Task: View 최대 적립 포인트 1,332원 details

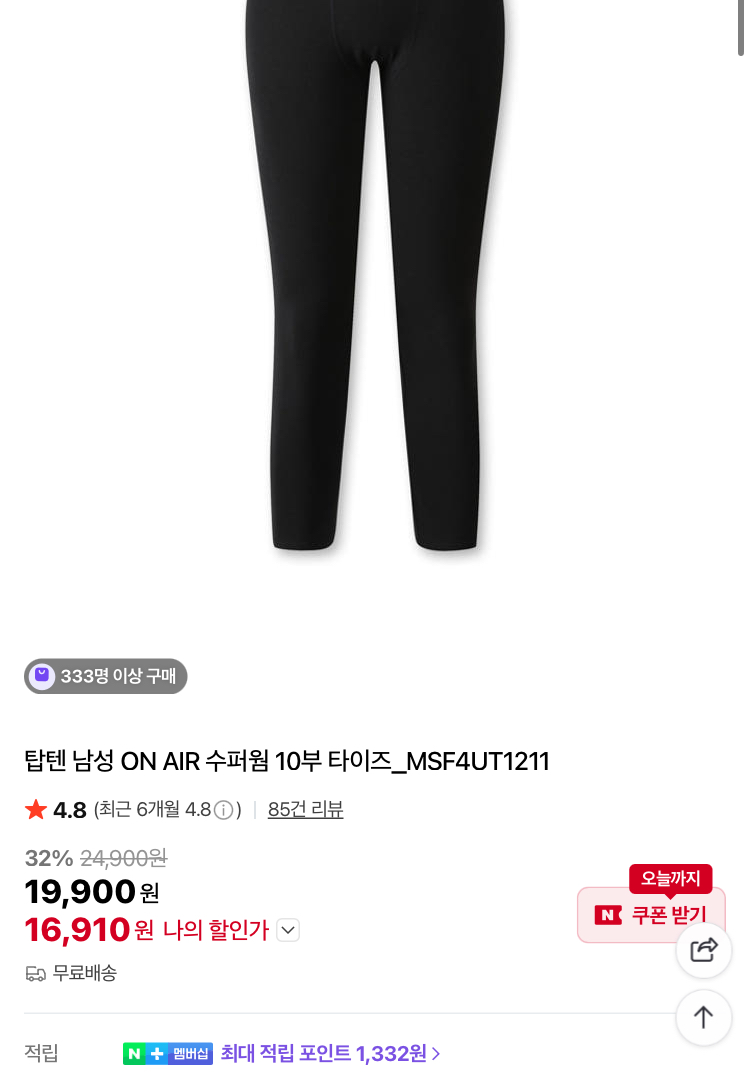Action: 330,1053
